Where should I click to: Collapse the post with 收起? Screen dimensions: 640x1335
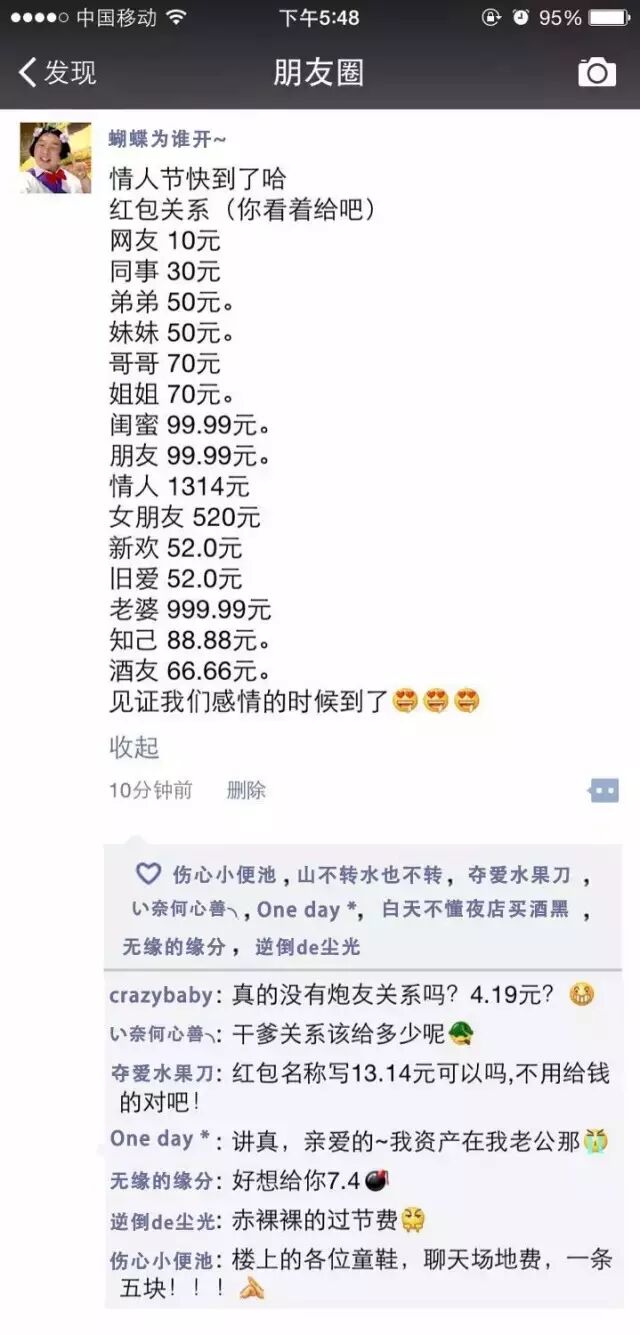tap(134, 747)
